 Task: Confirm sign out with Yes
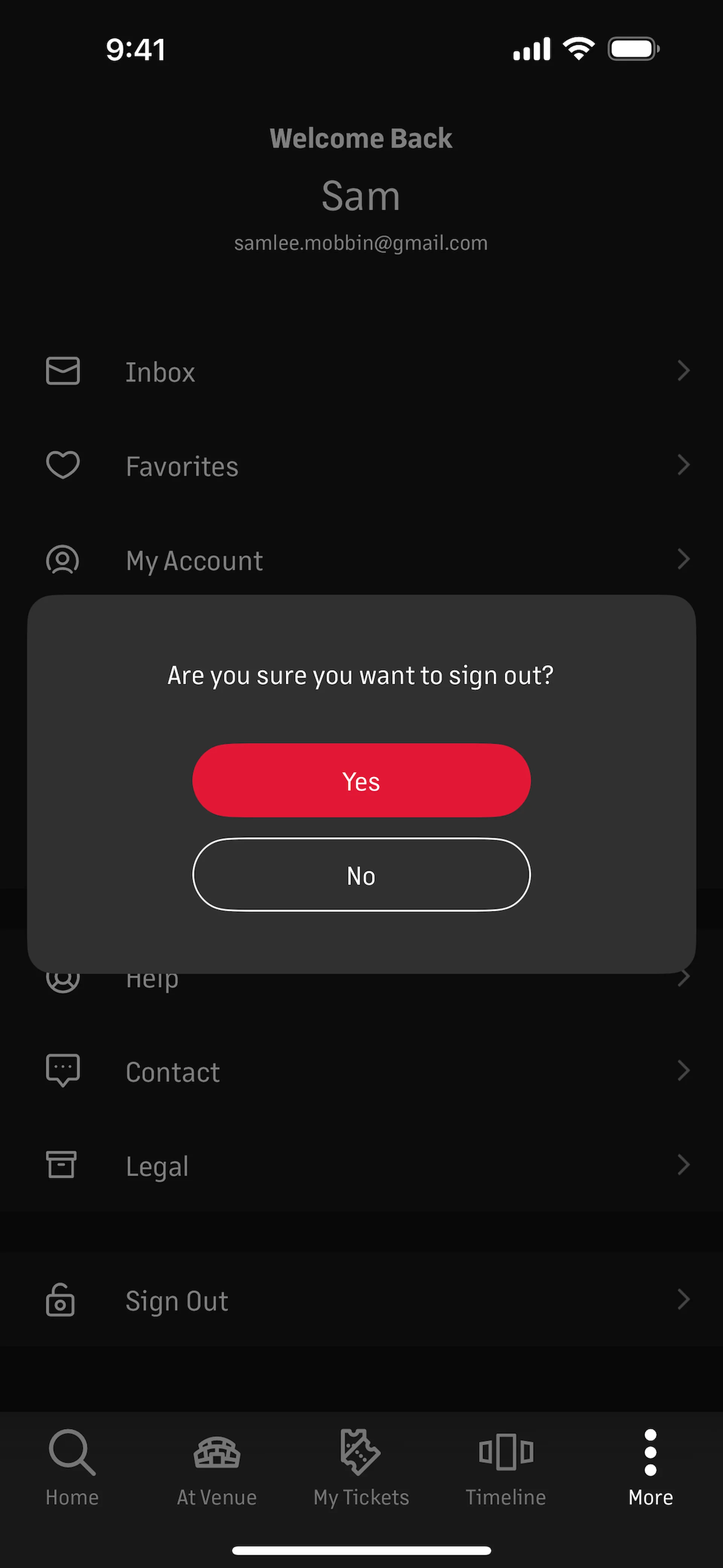coord(361,780)
